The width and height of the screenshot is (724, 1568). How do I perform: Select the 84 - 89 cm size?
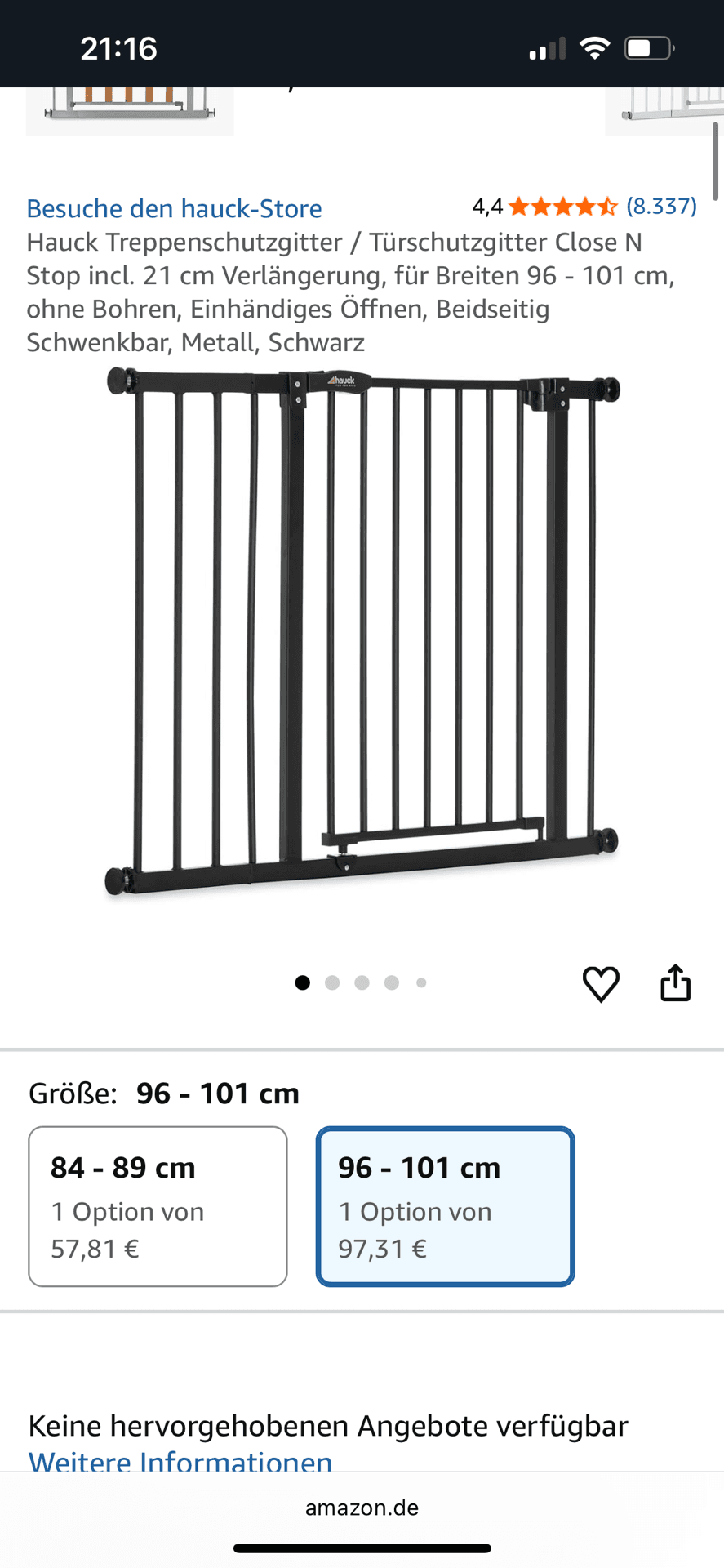(x=158, y=1206)
